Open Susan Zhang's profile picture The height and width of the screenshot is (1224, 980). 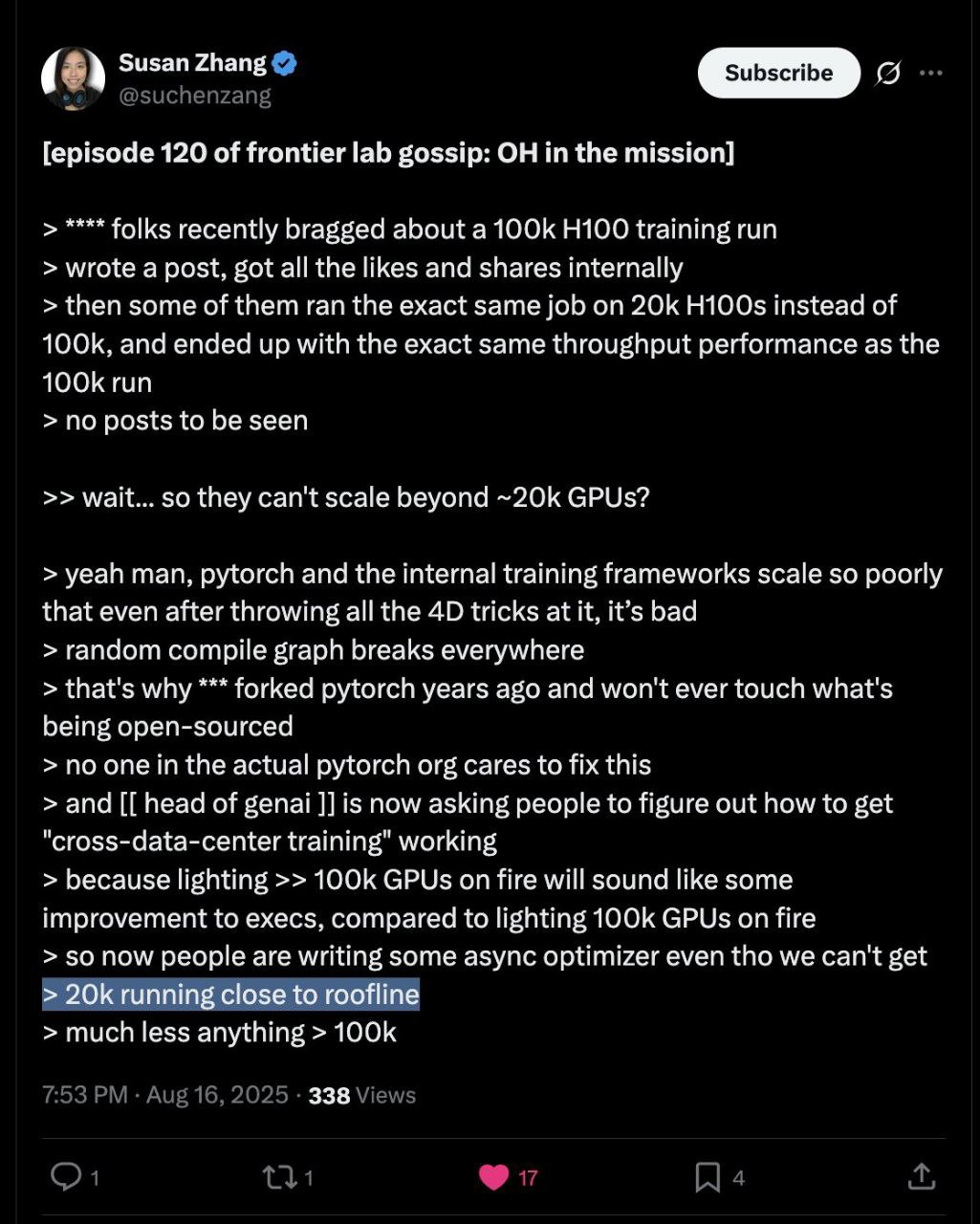(x=73, y=78)
